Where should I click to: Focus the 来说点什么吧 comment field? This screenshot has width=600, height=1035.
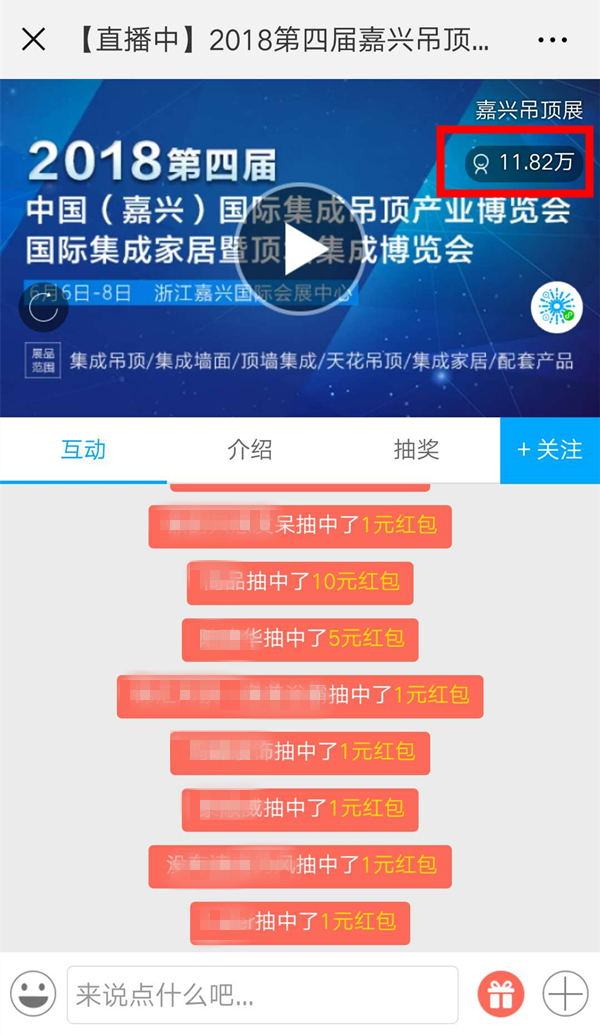tap(262, 994)
